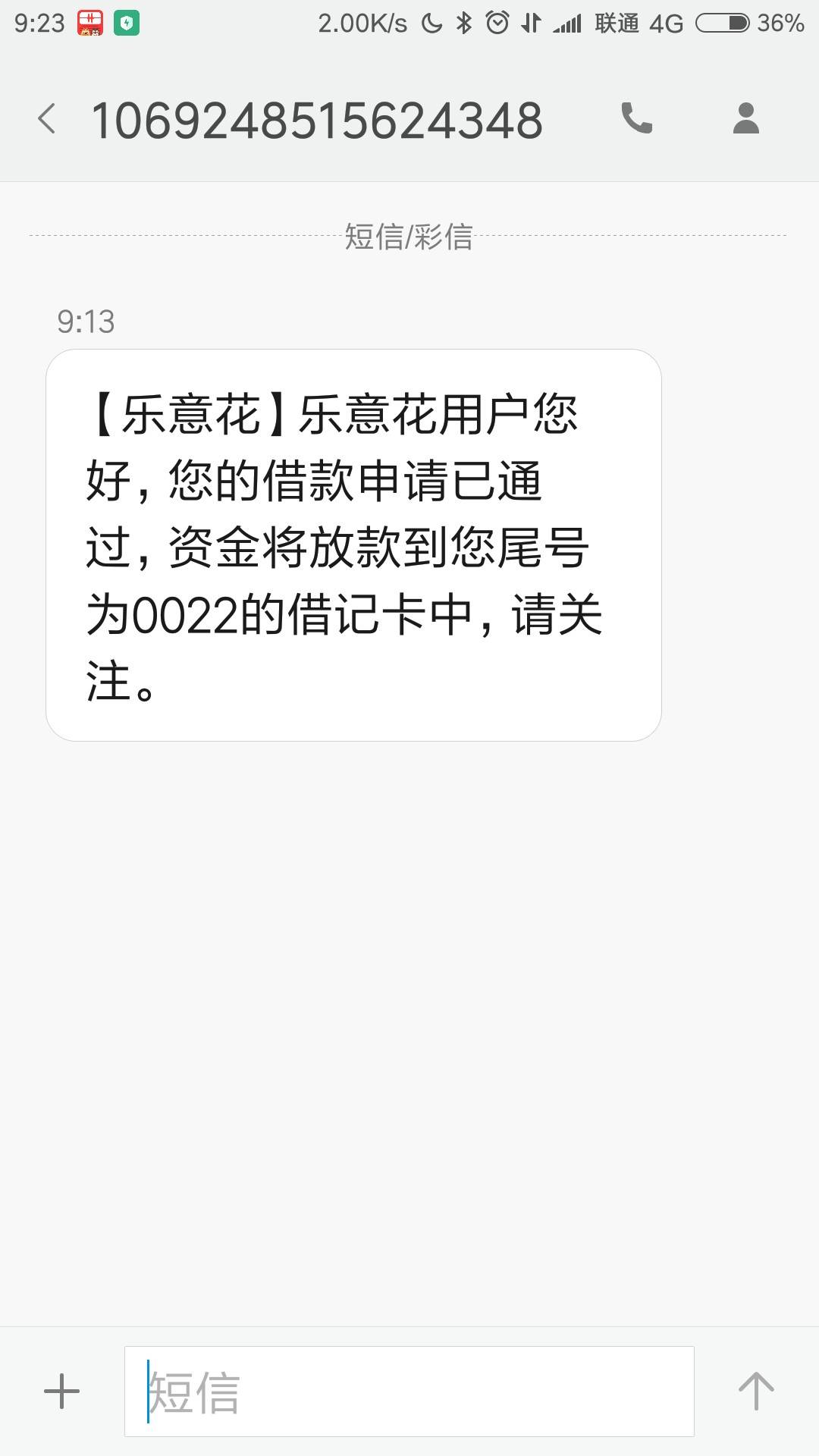Viewport: 819px width, 1456px height.
Task: Call the sender 1069248515624348
Action: coord(636,118)
